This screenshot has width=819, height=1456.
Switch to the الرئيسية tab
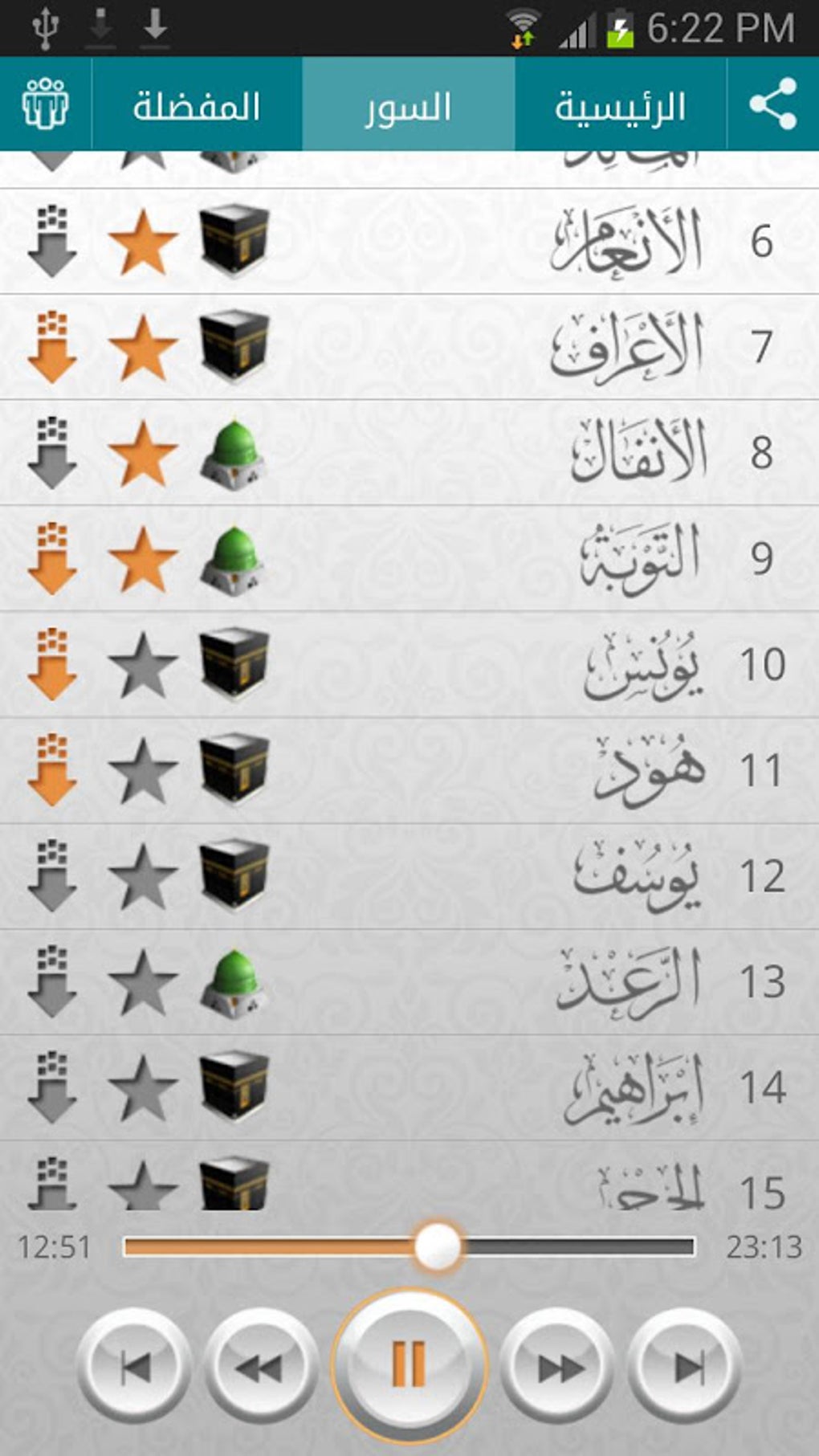tap(620, 105)
